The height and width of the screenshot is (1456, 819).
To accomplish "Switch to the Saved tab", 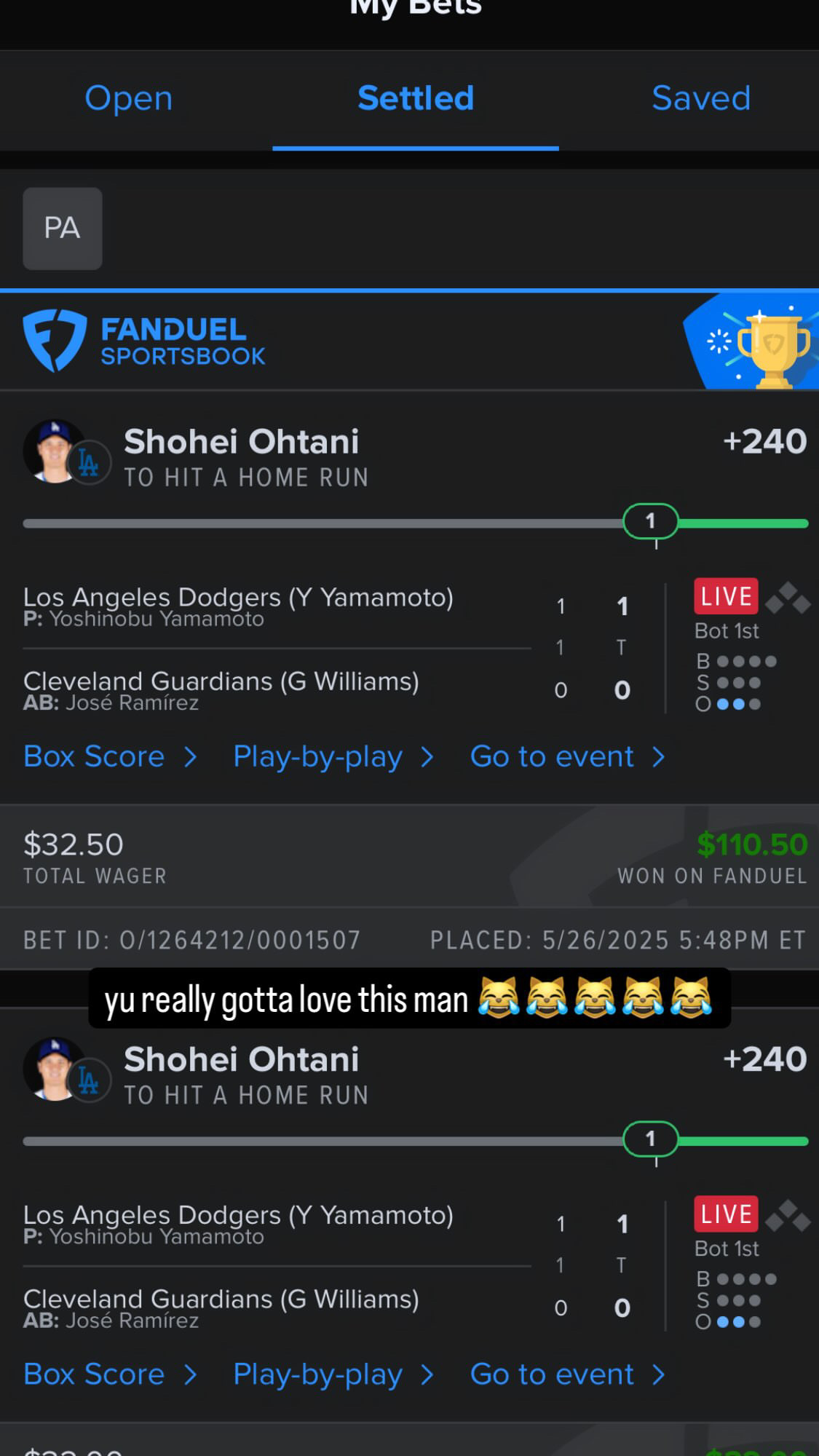I will [x=700, y=98].
